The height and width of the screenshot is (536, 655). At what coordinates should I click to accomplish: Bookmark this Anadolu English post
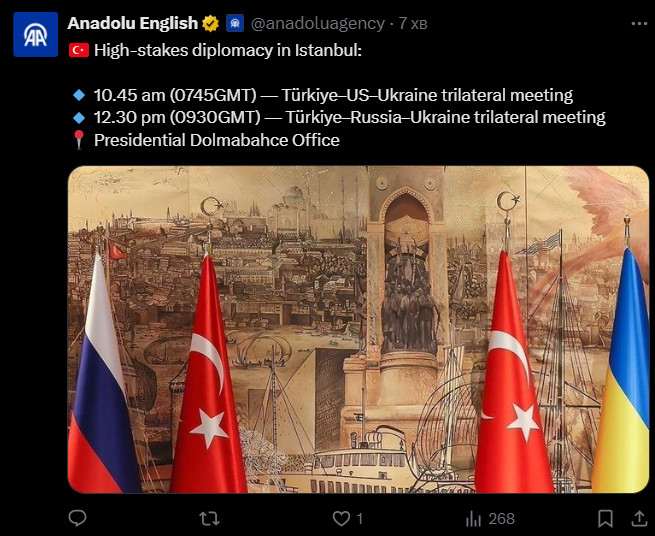point(605,518)
